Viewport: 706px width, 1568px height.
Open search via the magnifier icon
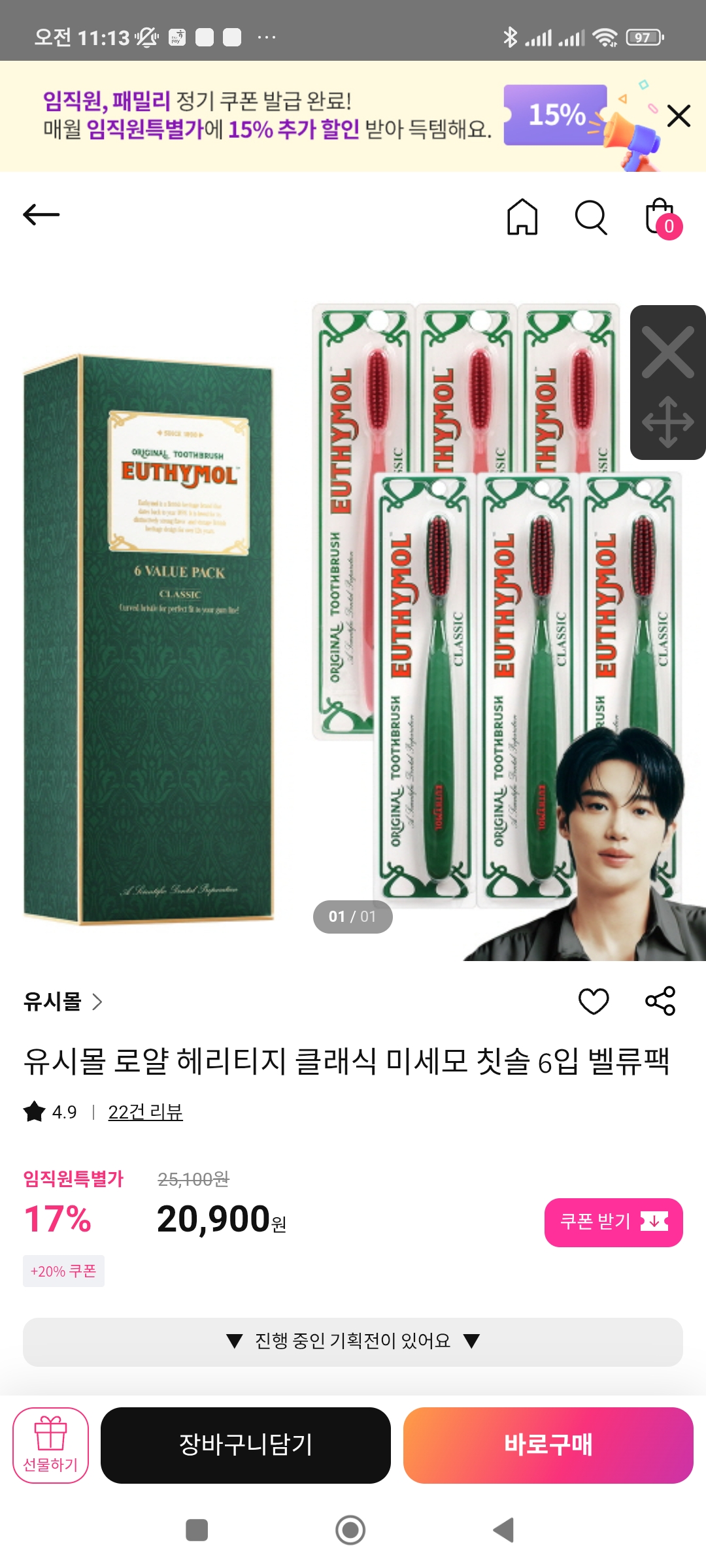tap(591, 217)
